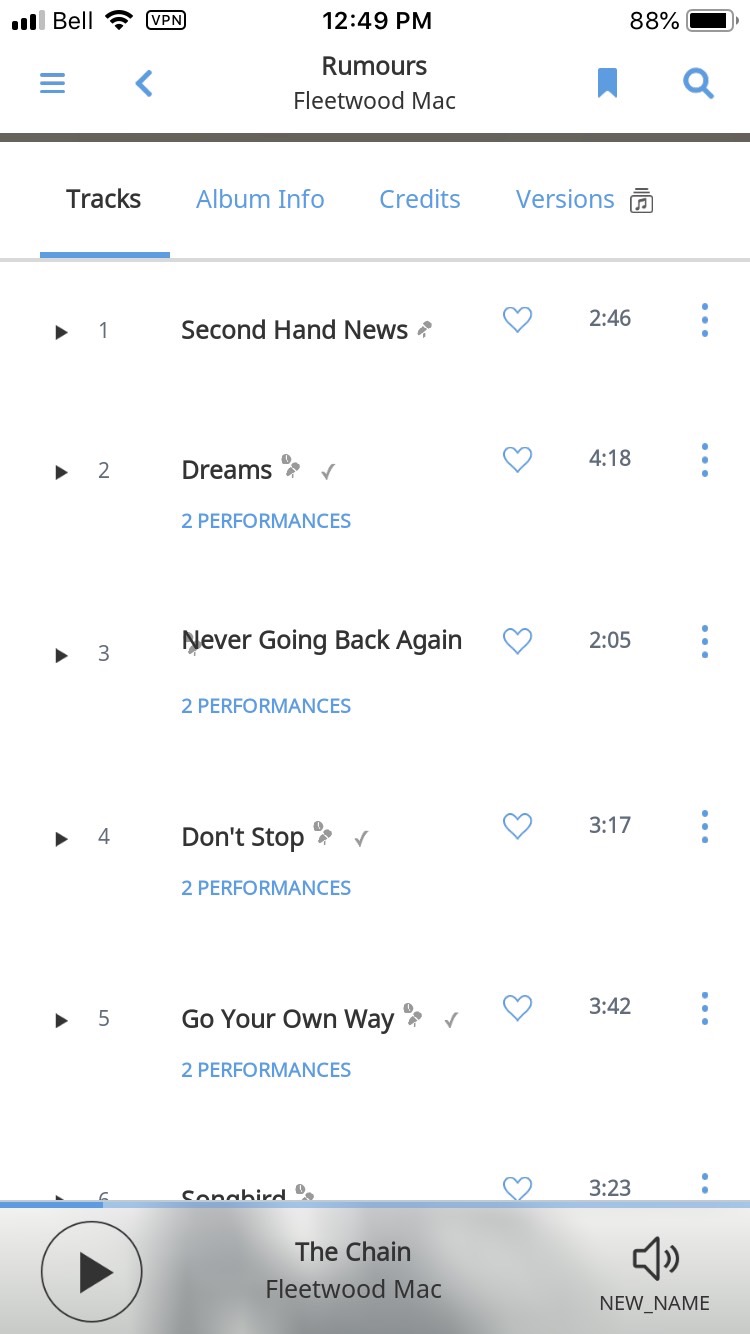Screen dimensions: 750x1334
Task: Open more options for Don't Stop
Action: 705,826
